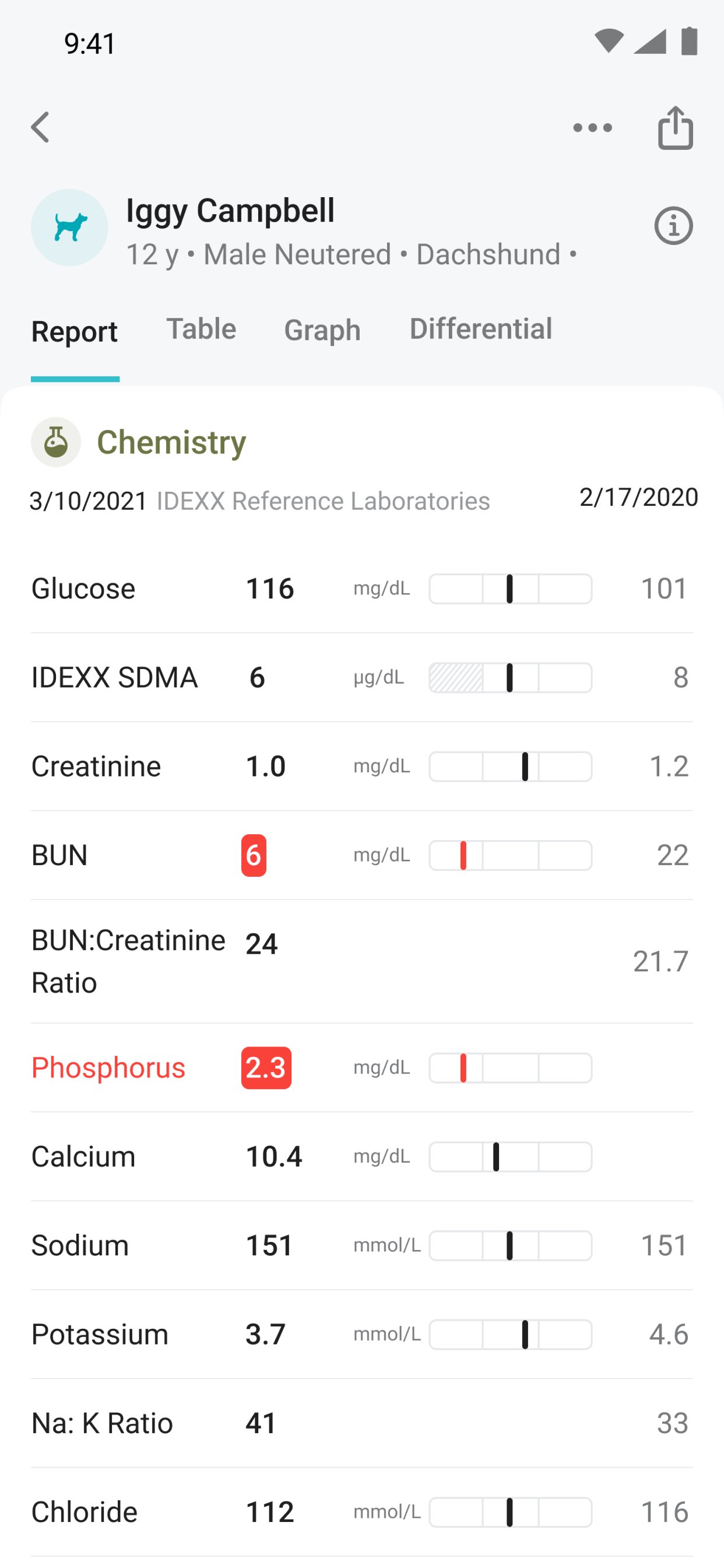Viewport: 724px width, 1568px height.
Task: Tap the Na: K Ratio value 41
Action: pyautogui.click(x=261, y=1423)
